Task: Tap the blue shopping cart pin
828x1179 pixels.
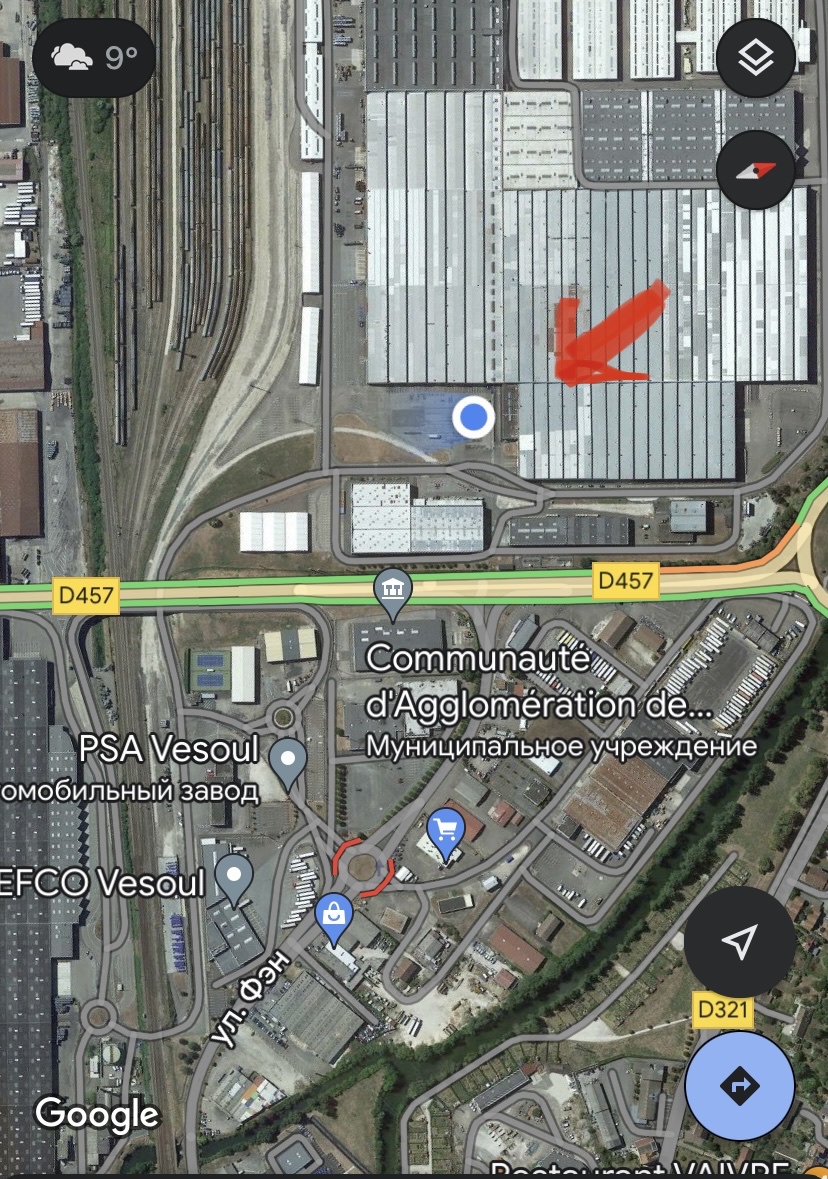Action: tap(445, 833)
